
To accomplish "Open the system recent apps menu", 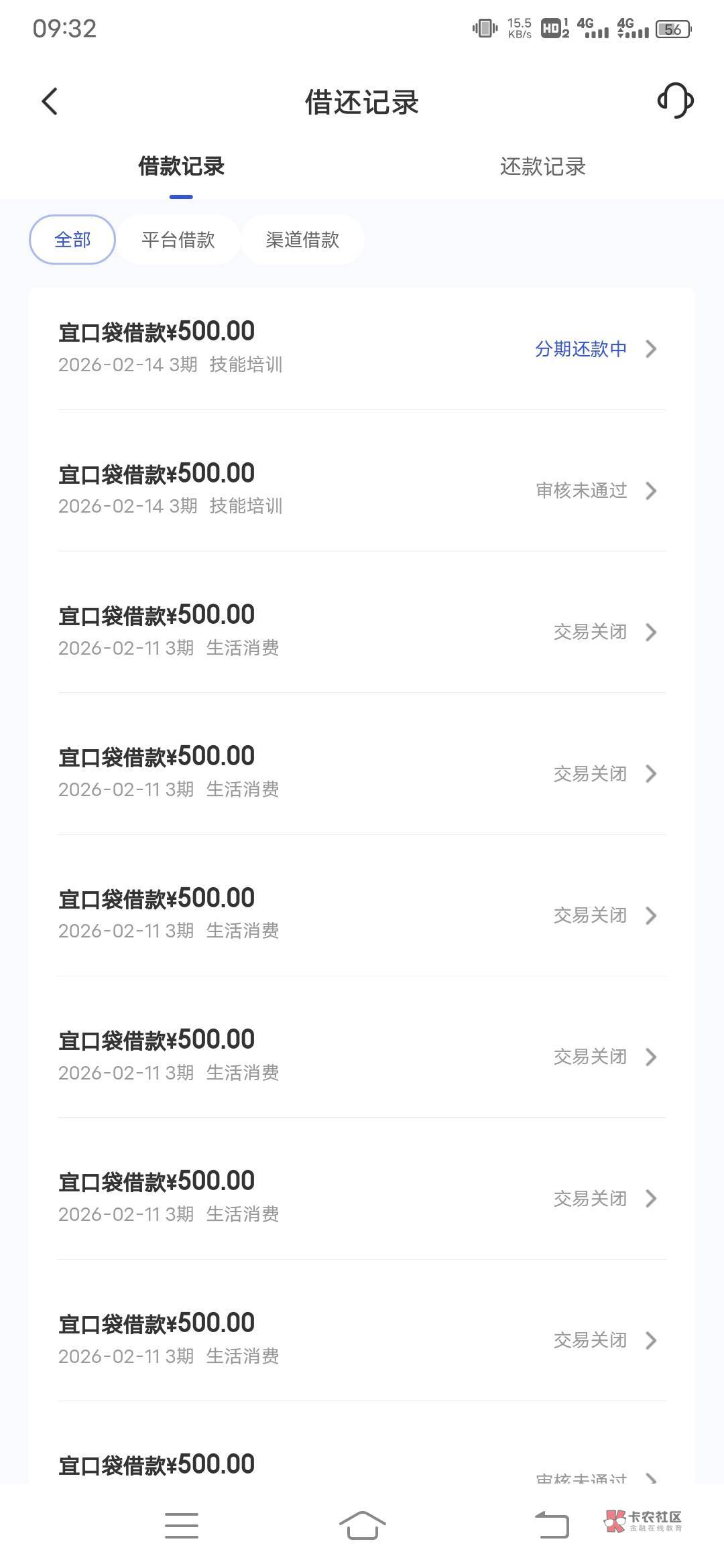I will (x=181, y=1525).
